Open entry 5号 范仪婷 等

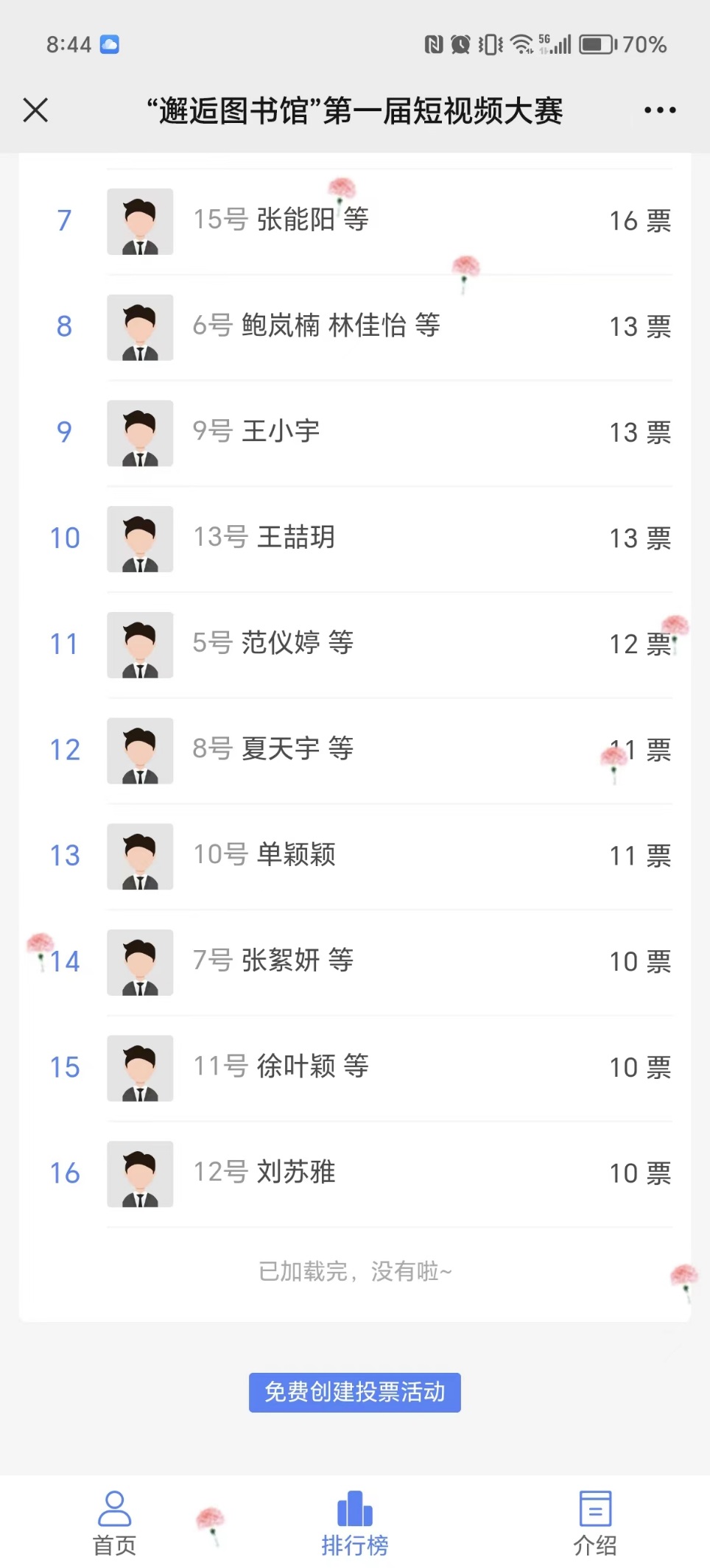pyautogui.click(x=273, y=643)
